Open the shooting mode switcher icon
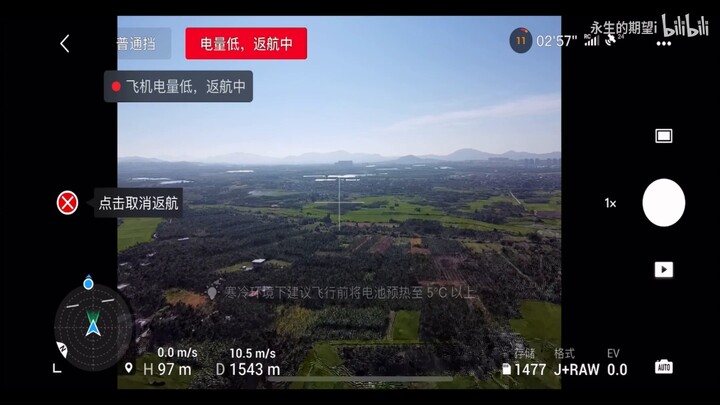This screenshot has width=720, height=405. click(x=664, y=136)
